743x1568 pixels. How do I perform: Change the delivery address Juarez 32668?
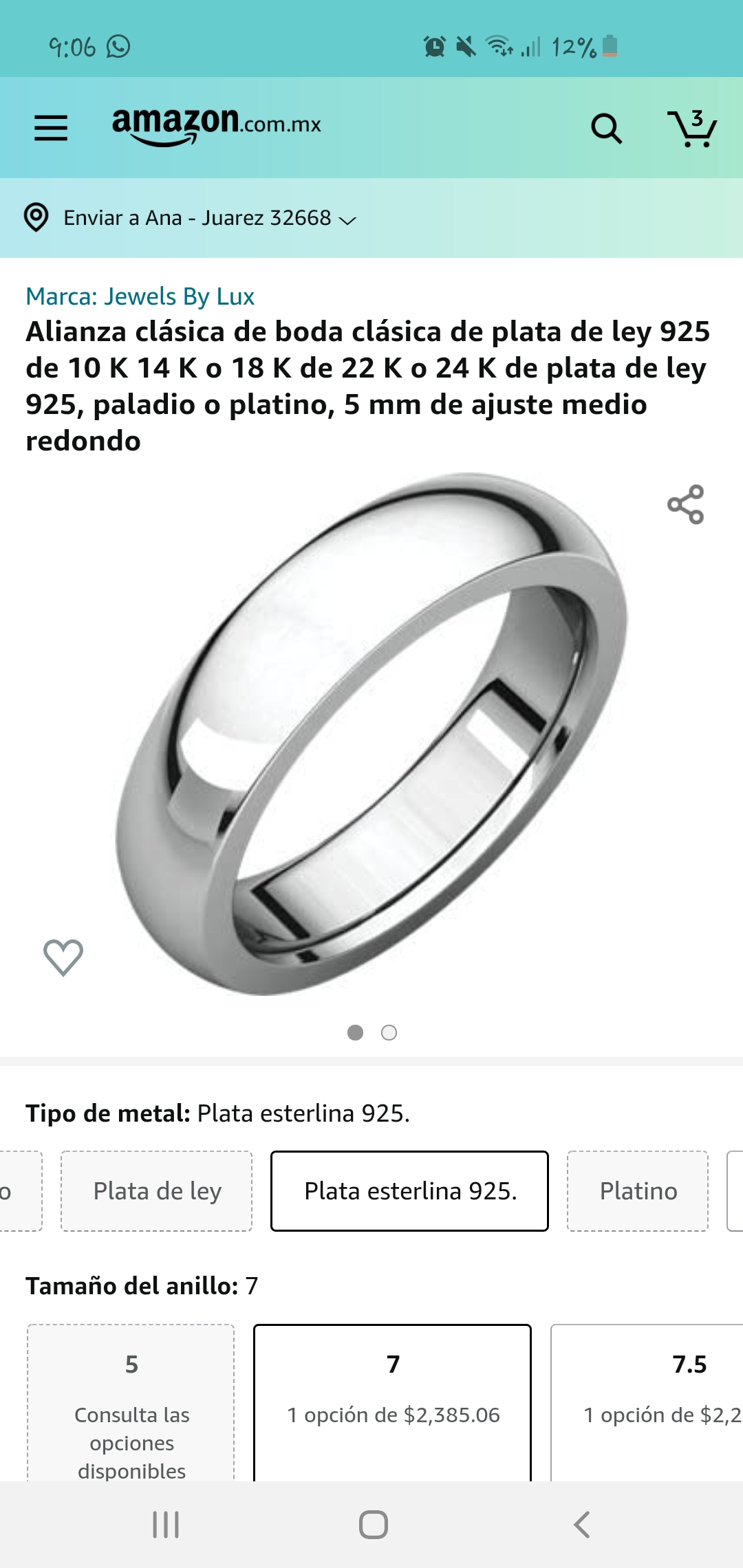click(x=190, y=218)
